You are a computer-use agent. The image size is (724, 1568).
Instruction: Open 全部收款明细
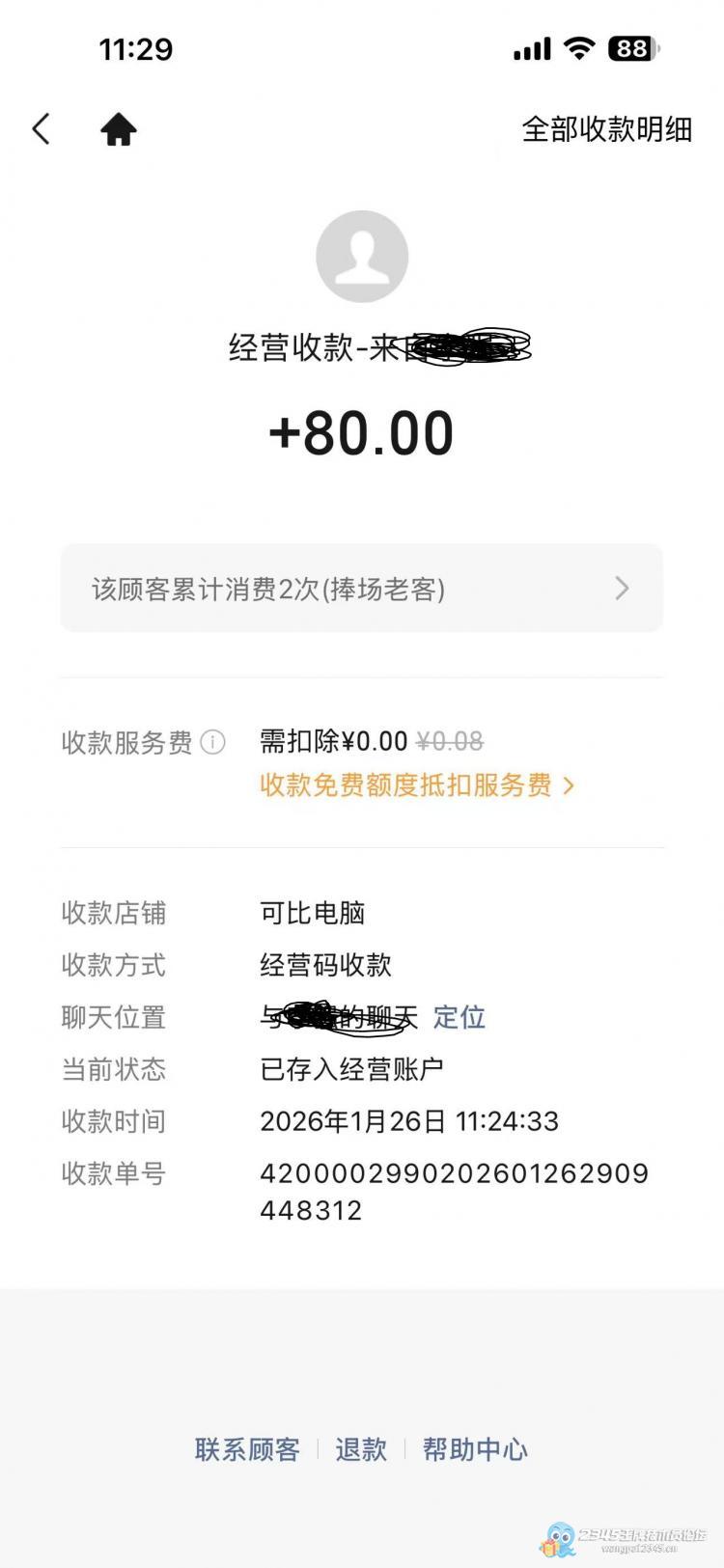pos(606,129)
